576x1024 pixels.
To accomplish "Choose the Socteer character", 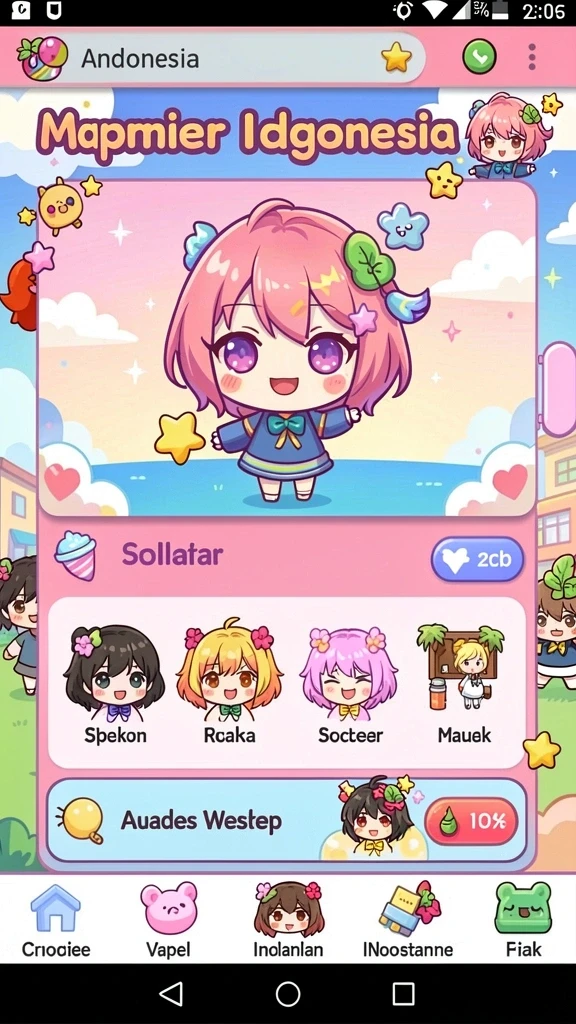I will point(349,684).
